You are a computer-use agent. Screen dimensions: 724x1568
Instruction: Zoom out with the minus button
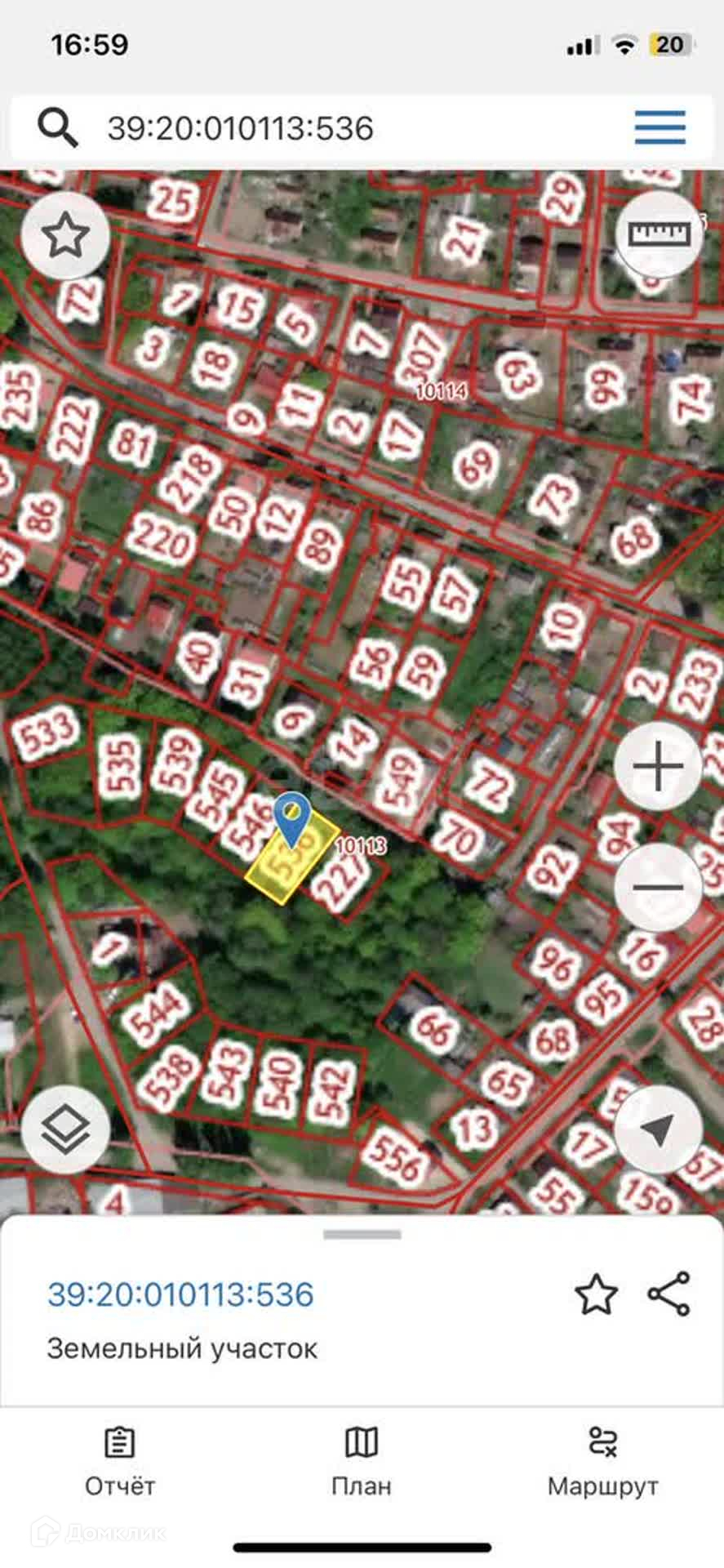click(x=658, y=887)
